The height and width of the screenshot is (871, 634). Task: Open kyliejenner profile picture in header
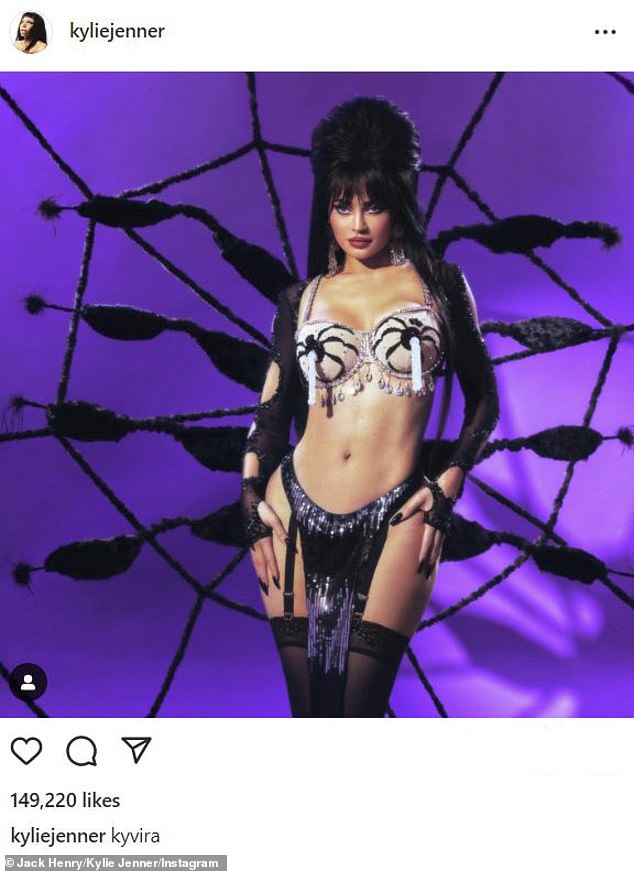29,32
